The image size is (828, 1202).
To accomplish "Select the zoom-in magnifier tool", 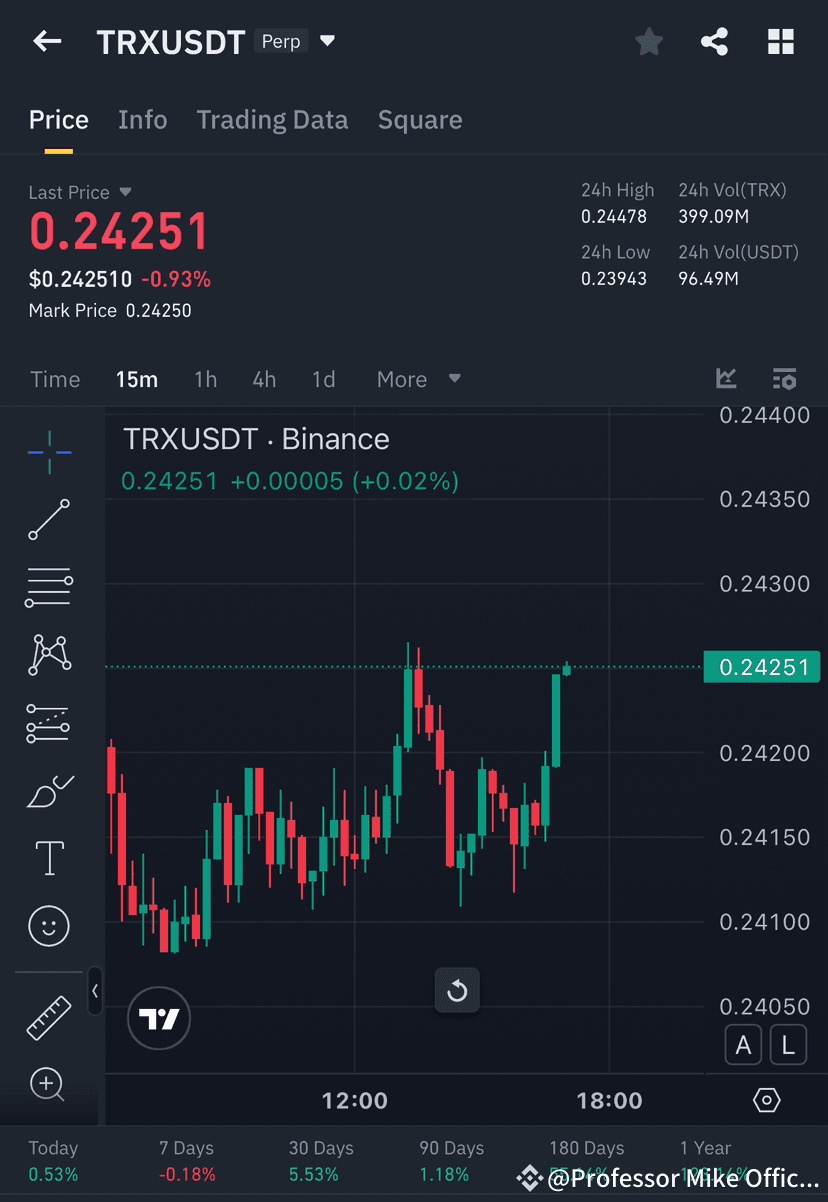I will (x=48, y=1084).
